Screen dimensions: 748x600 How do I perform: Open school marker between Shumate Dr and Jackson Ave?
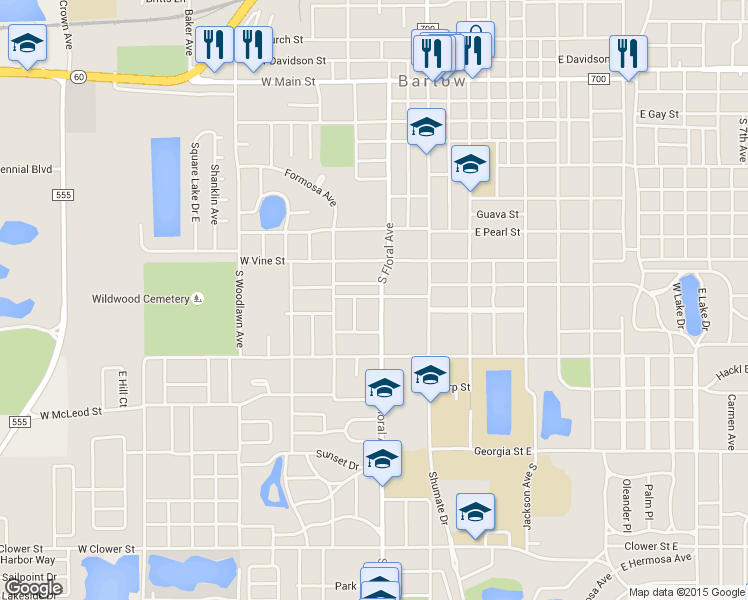[x=475, y=514]
